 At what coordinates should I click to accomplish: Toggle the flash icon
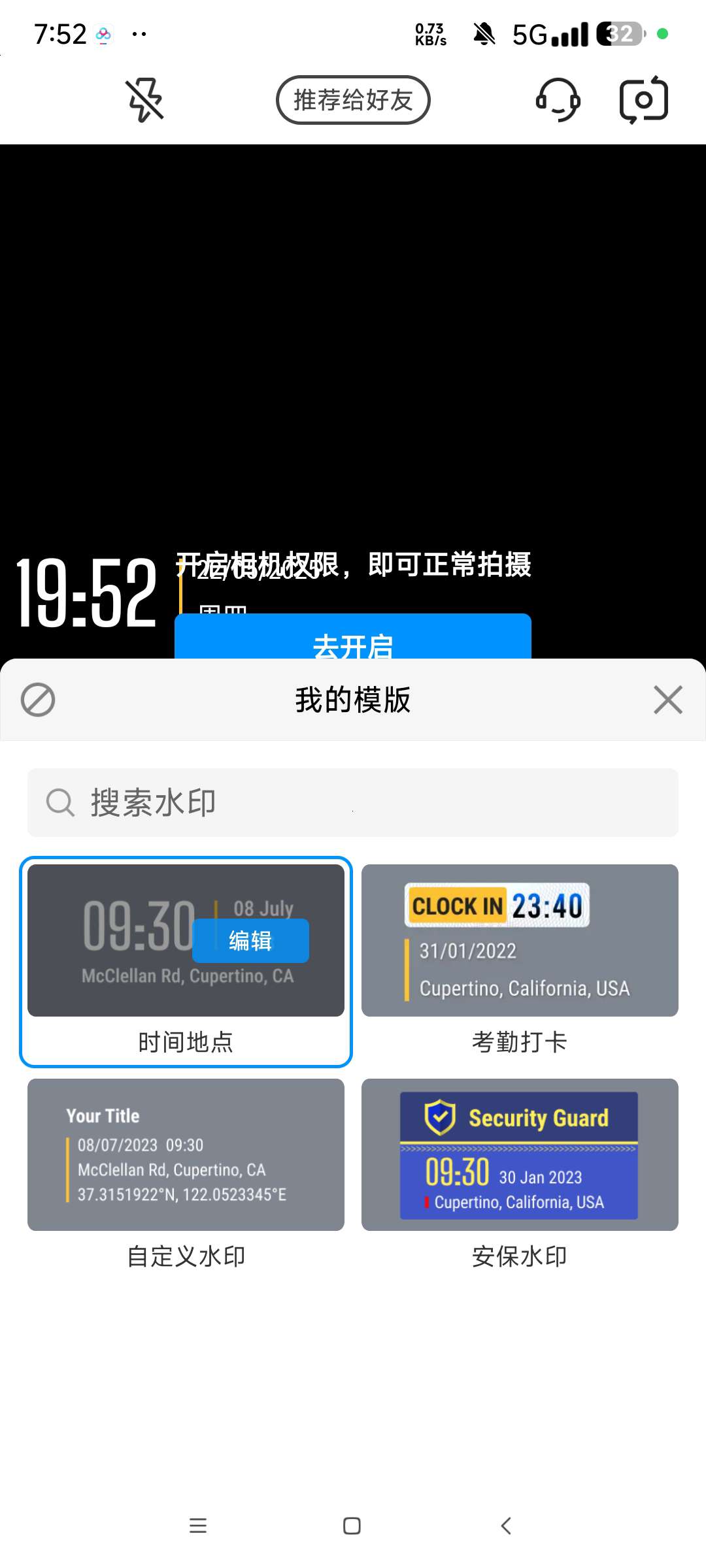tap(144, 100)
